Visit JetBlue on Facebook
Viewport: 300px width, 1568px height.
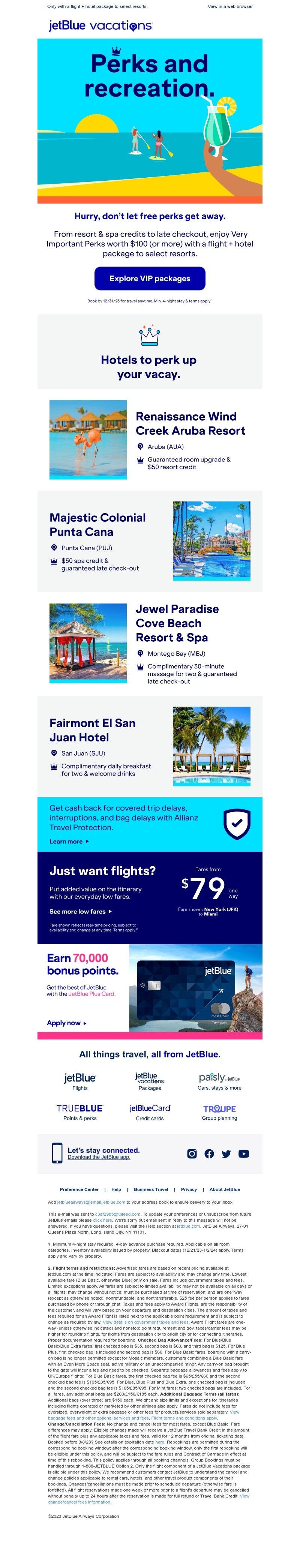(x=209, y=1153)
